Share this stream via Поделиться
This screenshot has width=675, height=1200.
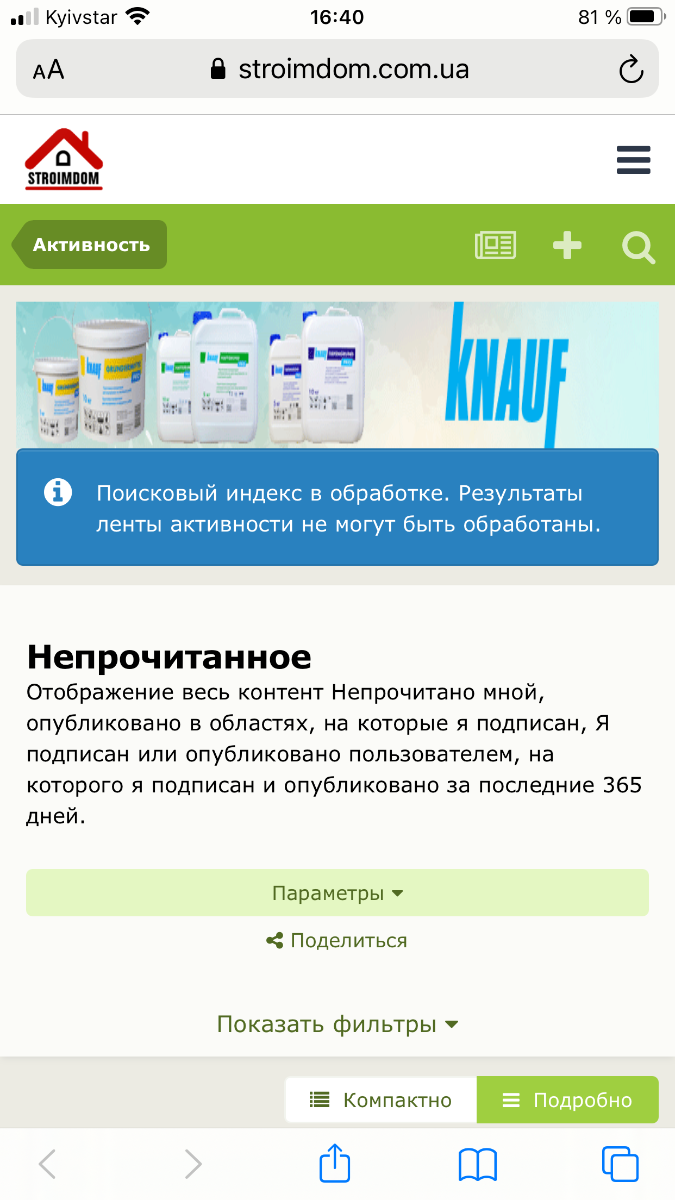click(x=337, y=940)
